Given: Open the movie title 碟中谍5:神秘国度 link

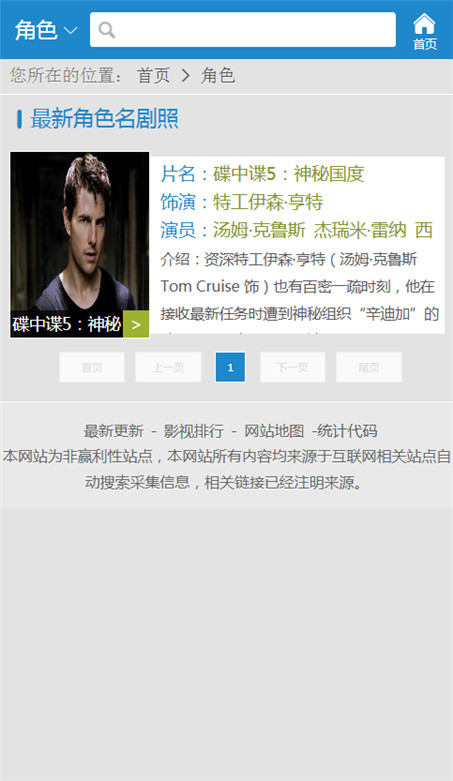Looking at the screenshot, I should pos(289,174).
